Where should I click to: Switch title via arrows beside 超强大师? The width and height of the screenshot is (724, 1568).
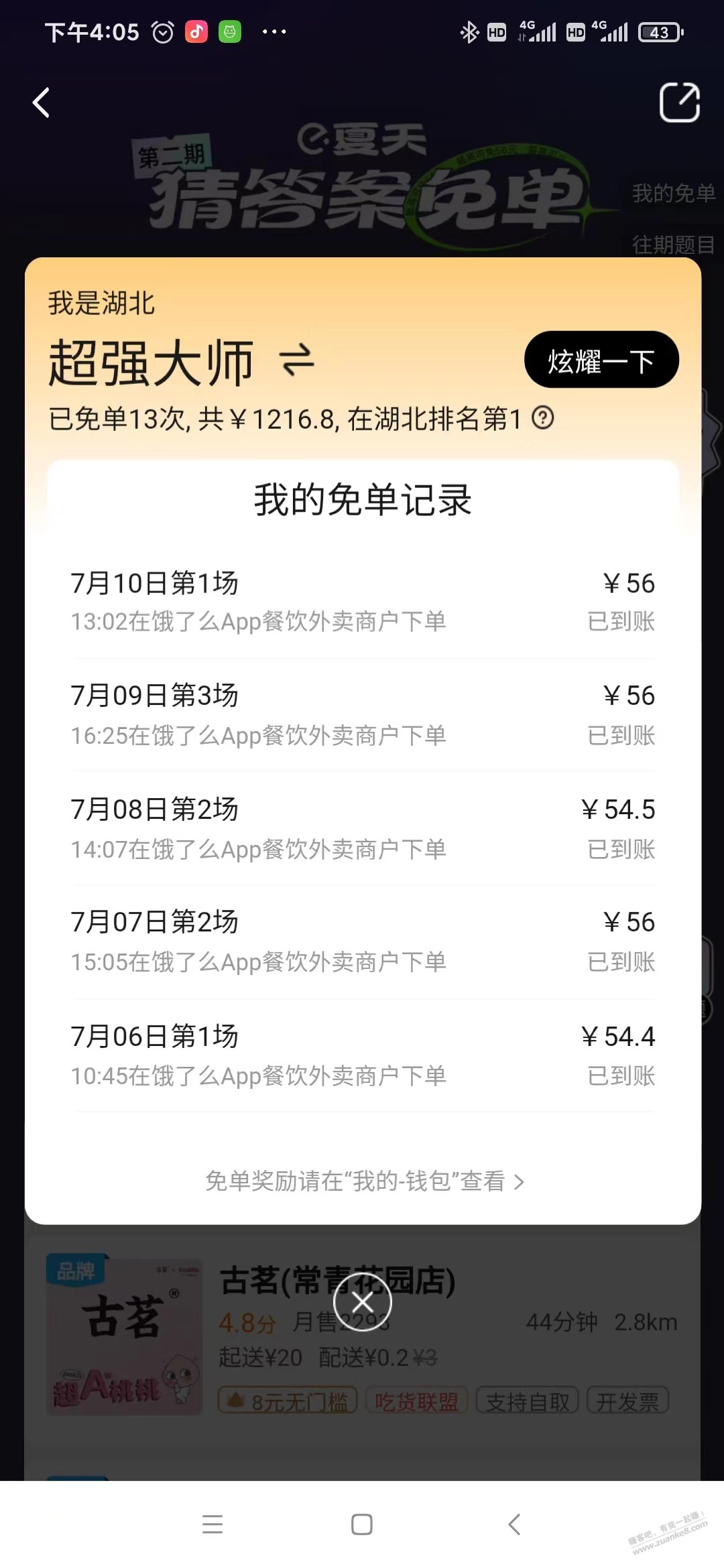297,360
